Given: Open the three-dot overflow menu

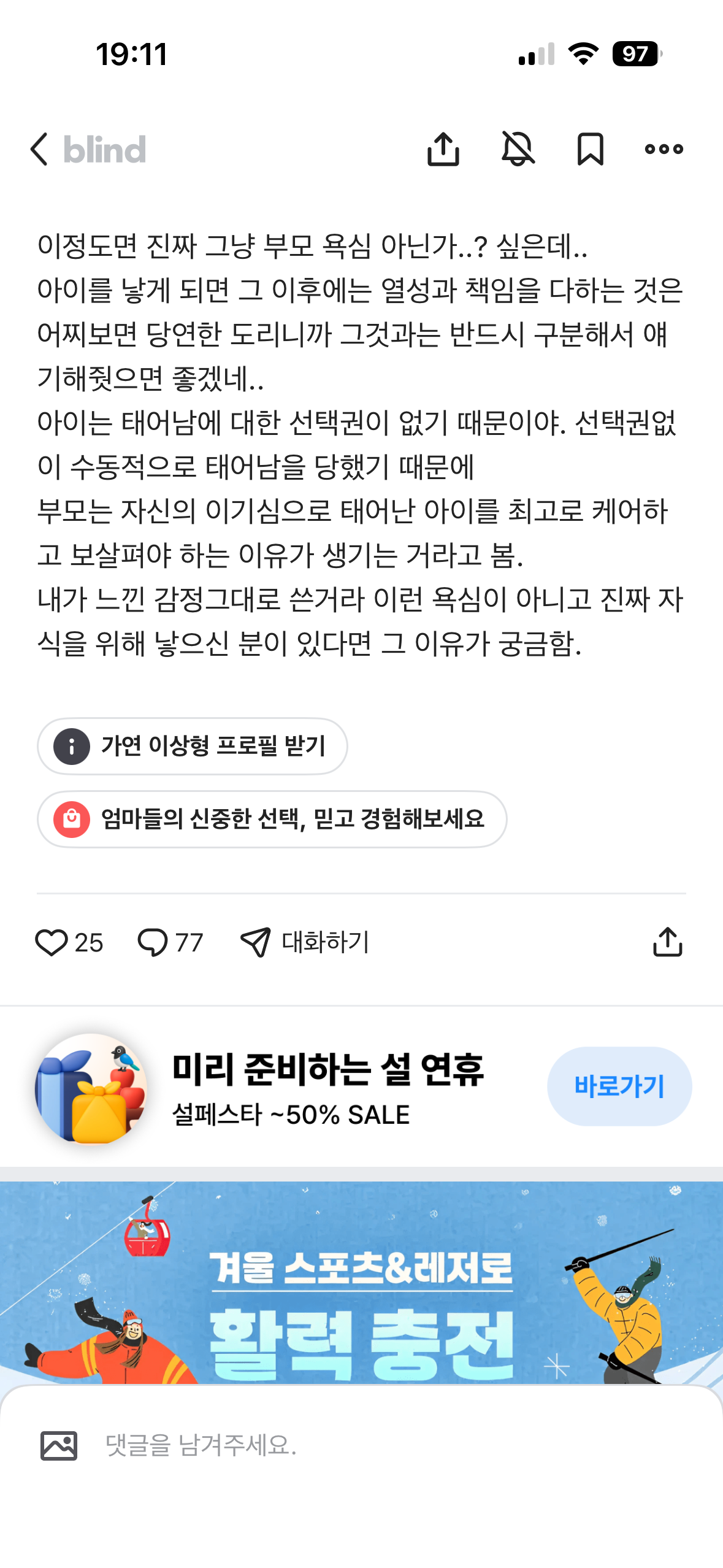Looking at the screenshot, I should (664, 149).
